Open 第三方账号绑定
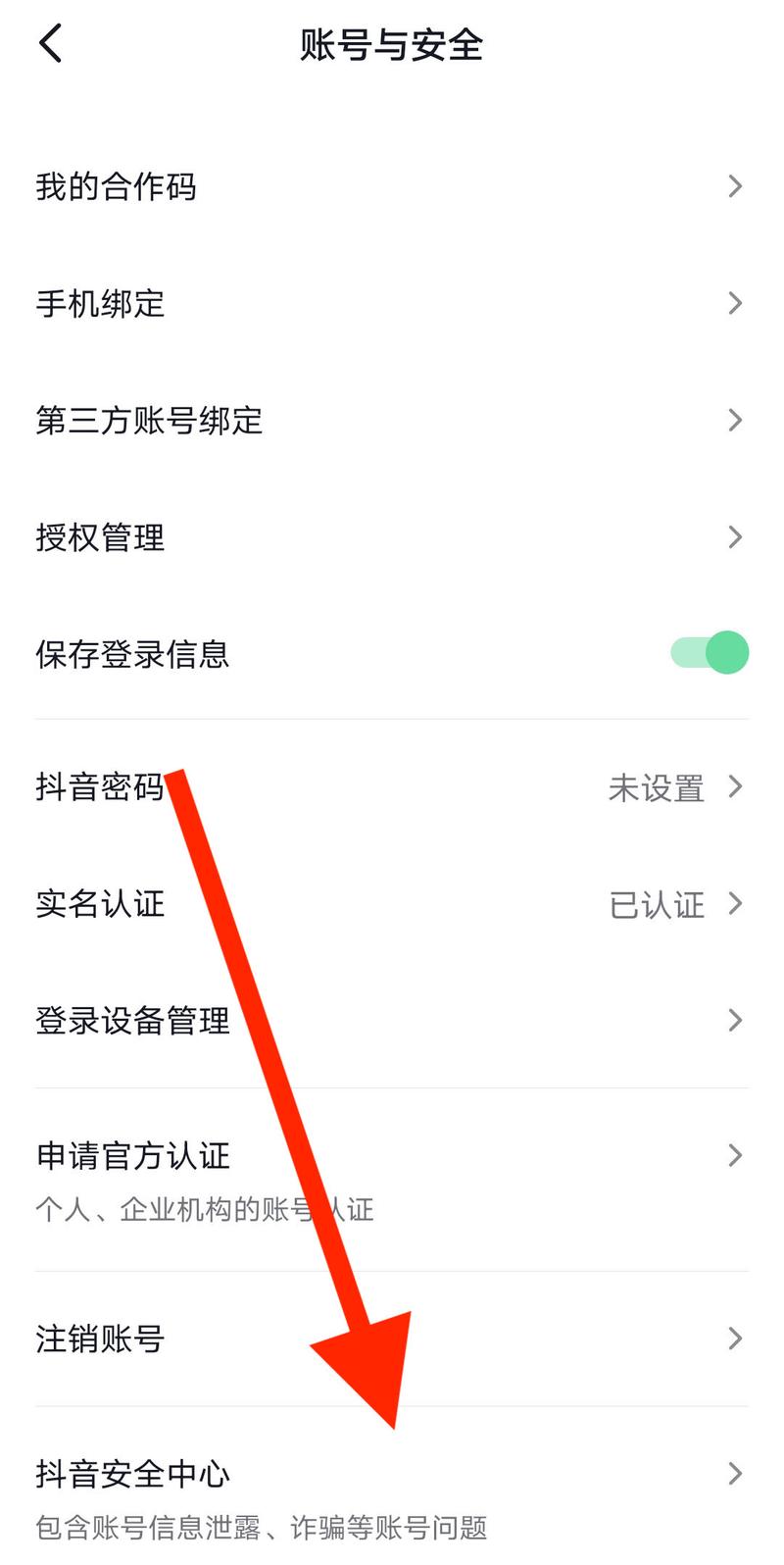Screen dimensions: 784x1565 [x=392, y=421]
